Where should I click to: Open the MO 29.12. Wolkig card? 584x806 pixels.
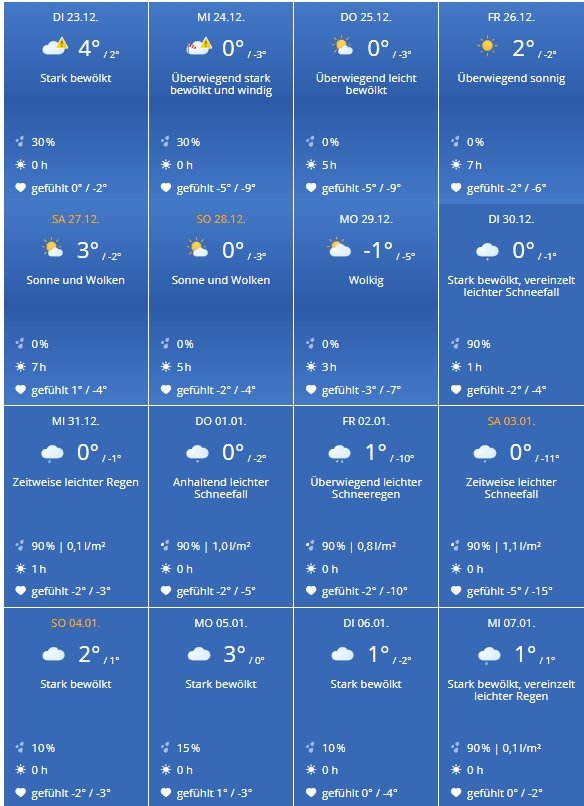[366, 304]
